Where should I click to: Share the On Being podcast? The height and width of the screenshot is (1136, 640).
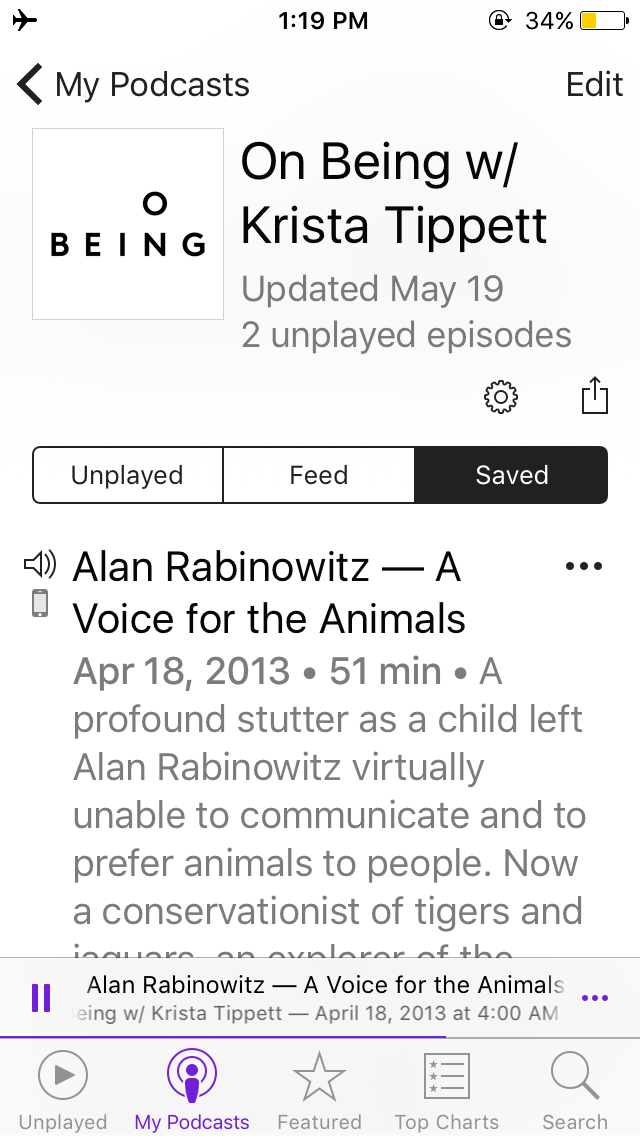tap(594, 395)
